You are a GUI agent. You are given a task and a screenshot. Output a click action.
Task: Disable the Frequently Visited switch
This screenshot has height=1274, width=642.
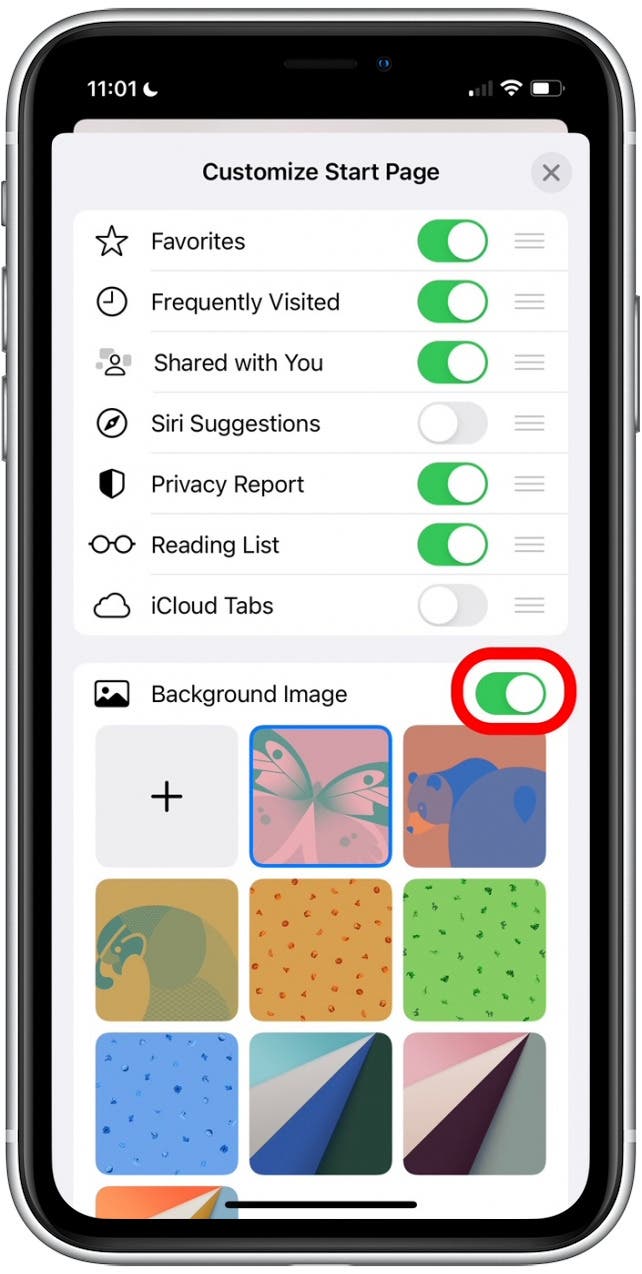coord(452,302)
